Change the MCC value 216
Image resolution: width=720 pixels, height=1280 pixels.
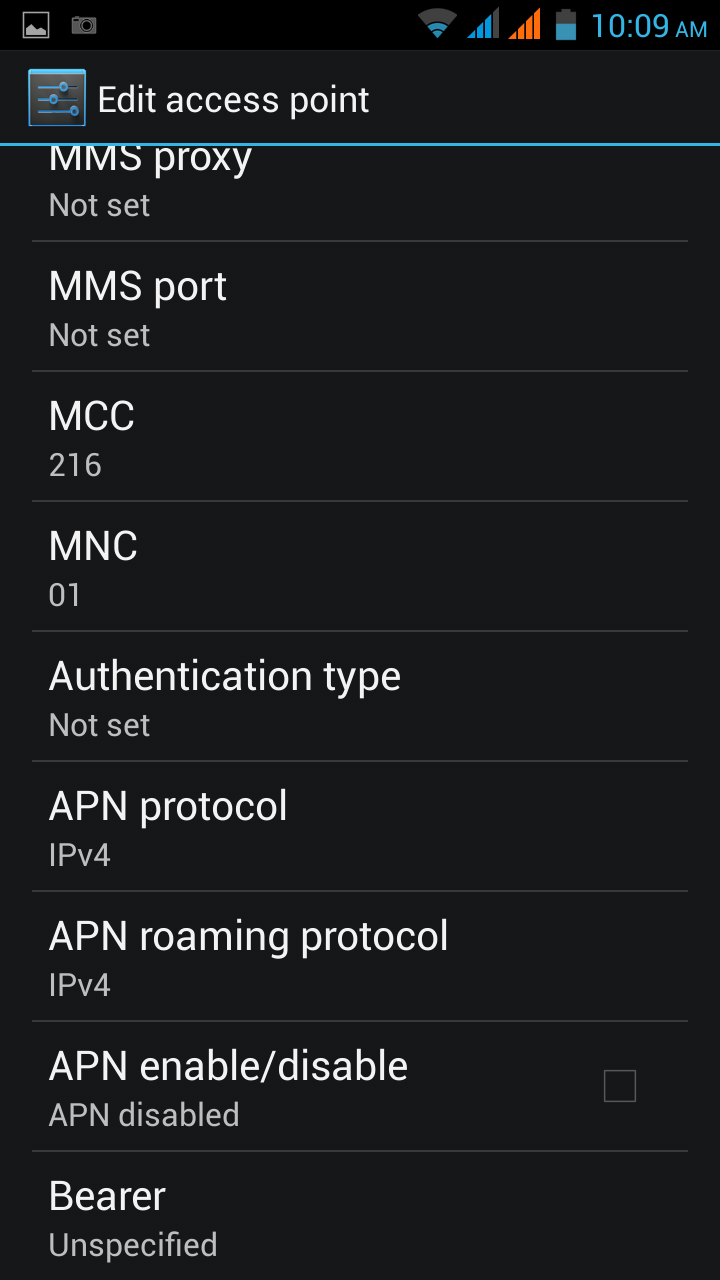(360, 438)
